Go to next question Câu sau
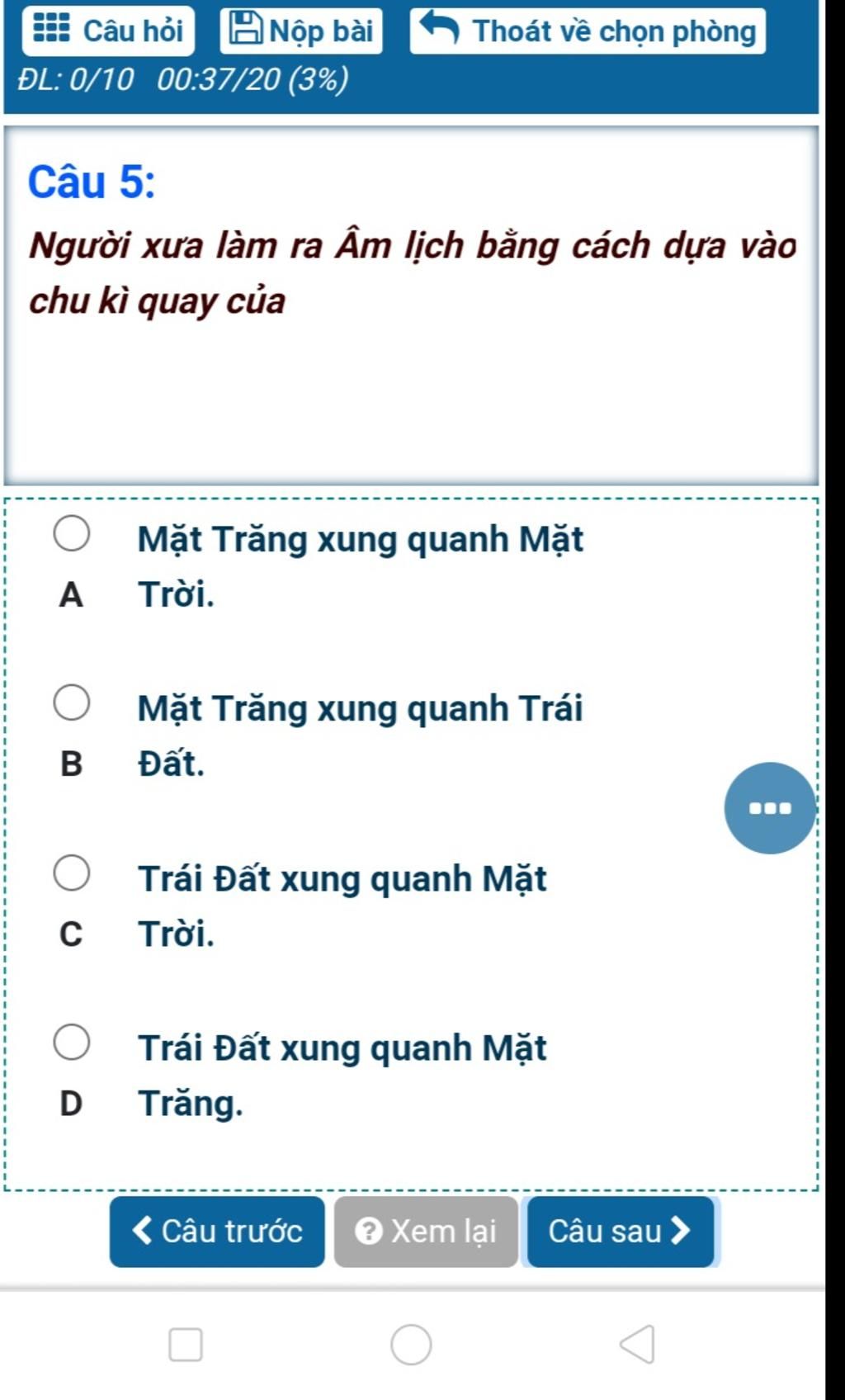This screenshot has height=1400, width=845. (x=621, y=1232)
